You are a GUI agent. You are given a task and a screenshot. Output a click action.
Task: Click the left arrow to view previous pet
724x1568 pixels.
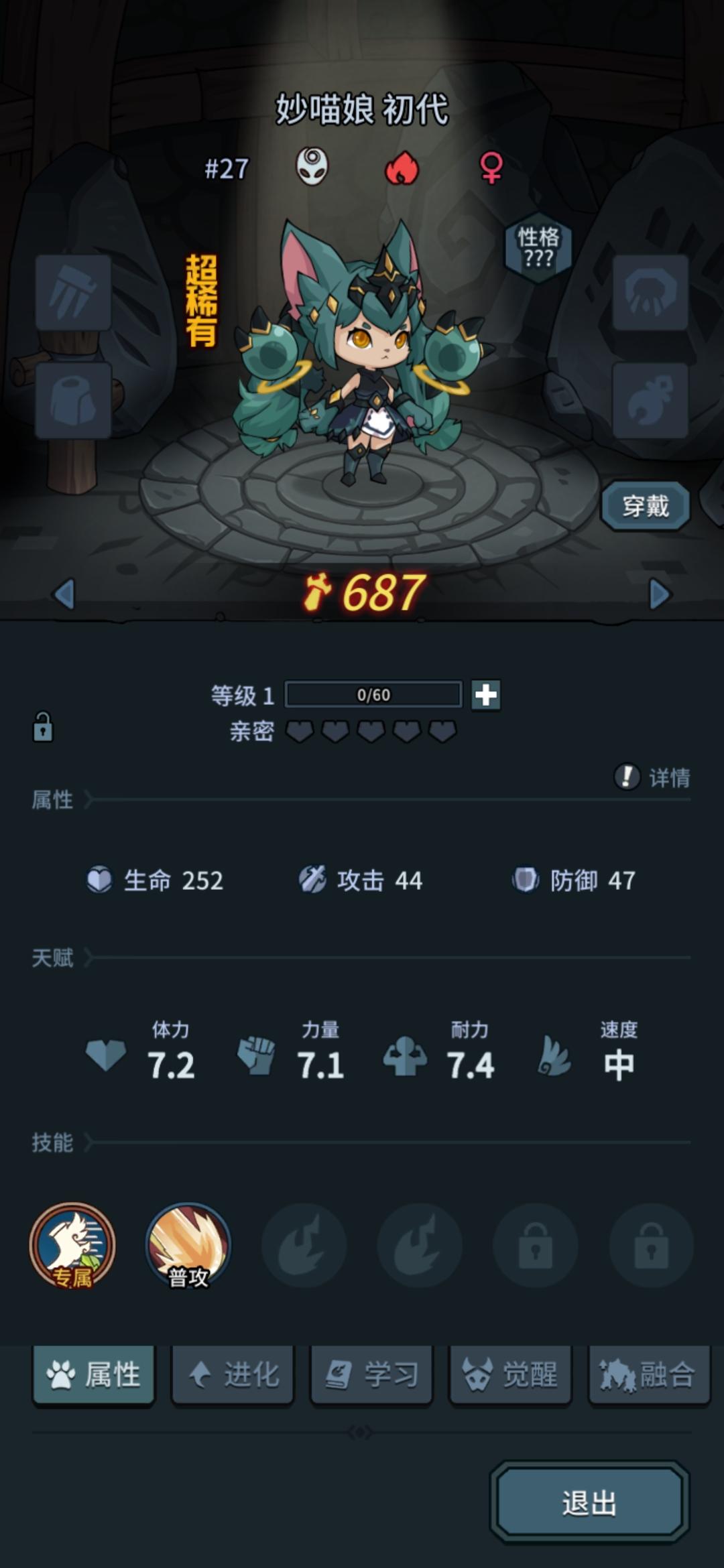(65, 594)
